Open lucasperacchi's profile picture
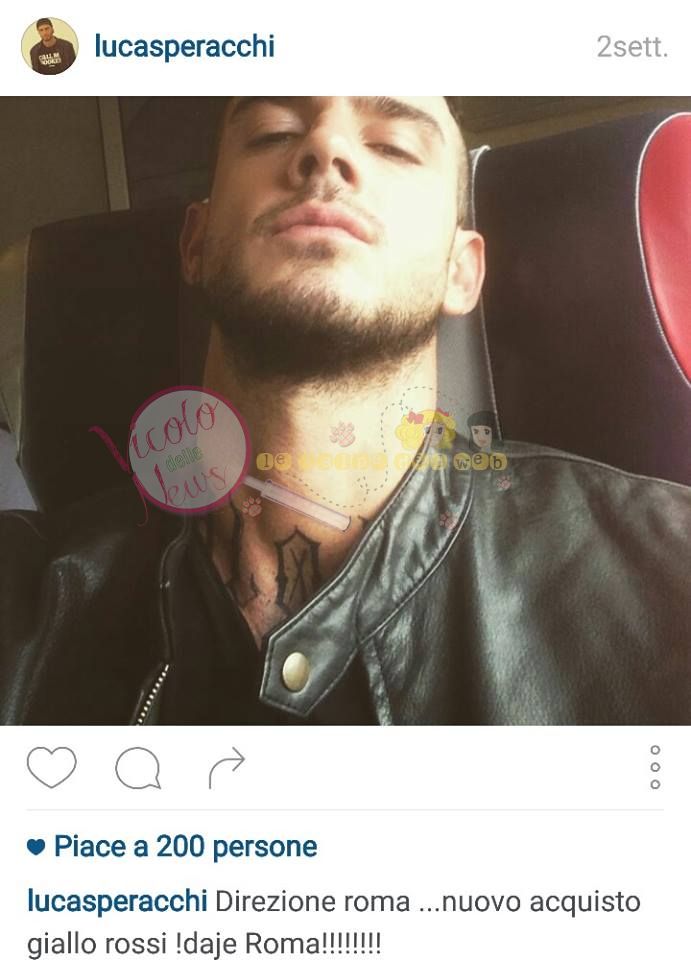This screenshot has height=960, width=691. point(49,46)
